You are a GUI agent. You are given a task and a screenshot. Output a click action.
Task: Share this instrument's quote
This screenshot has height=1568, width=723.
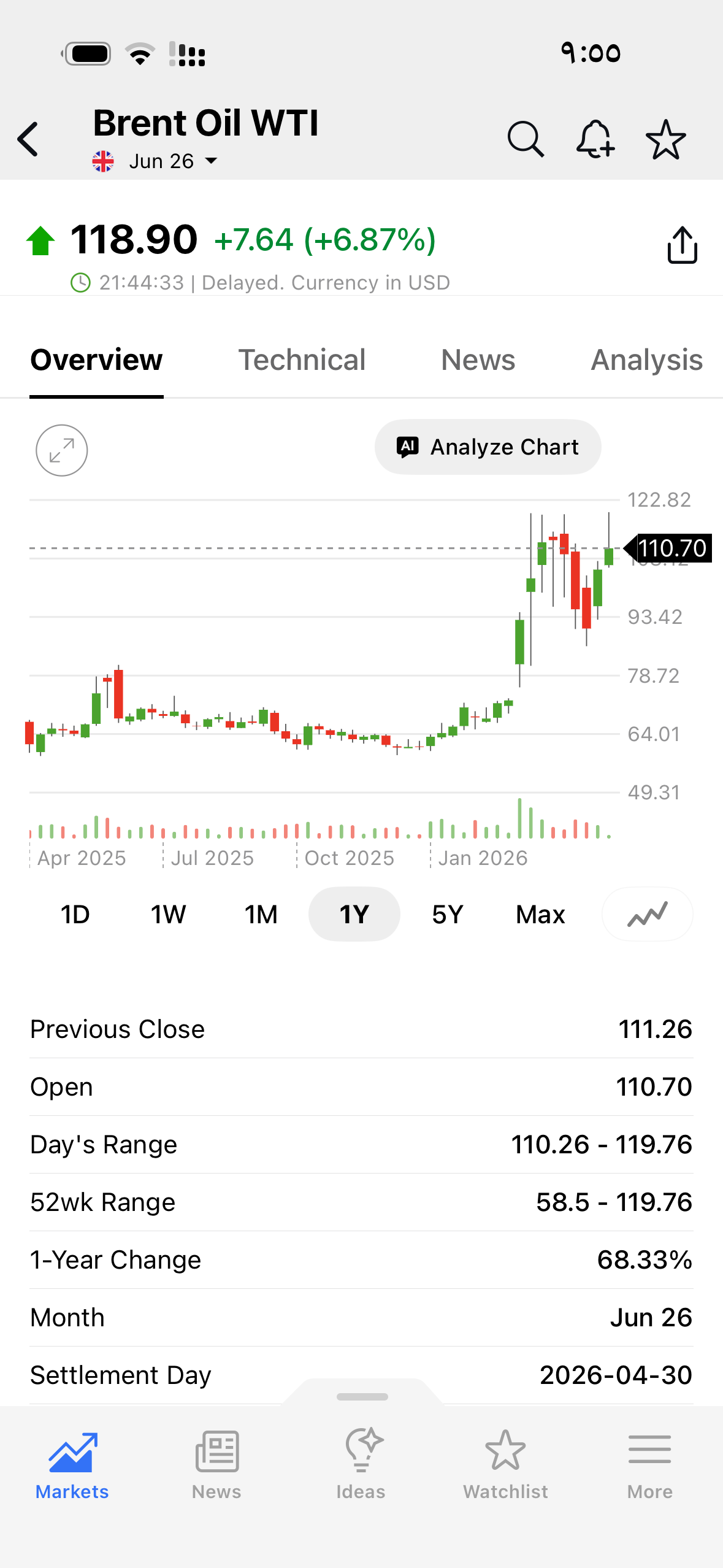click(x=682, y=245)
